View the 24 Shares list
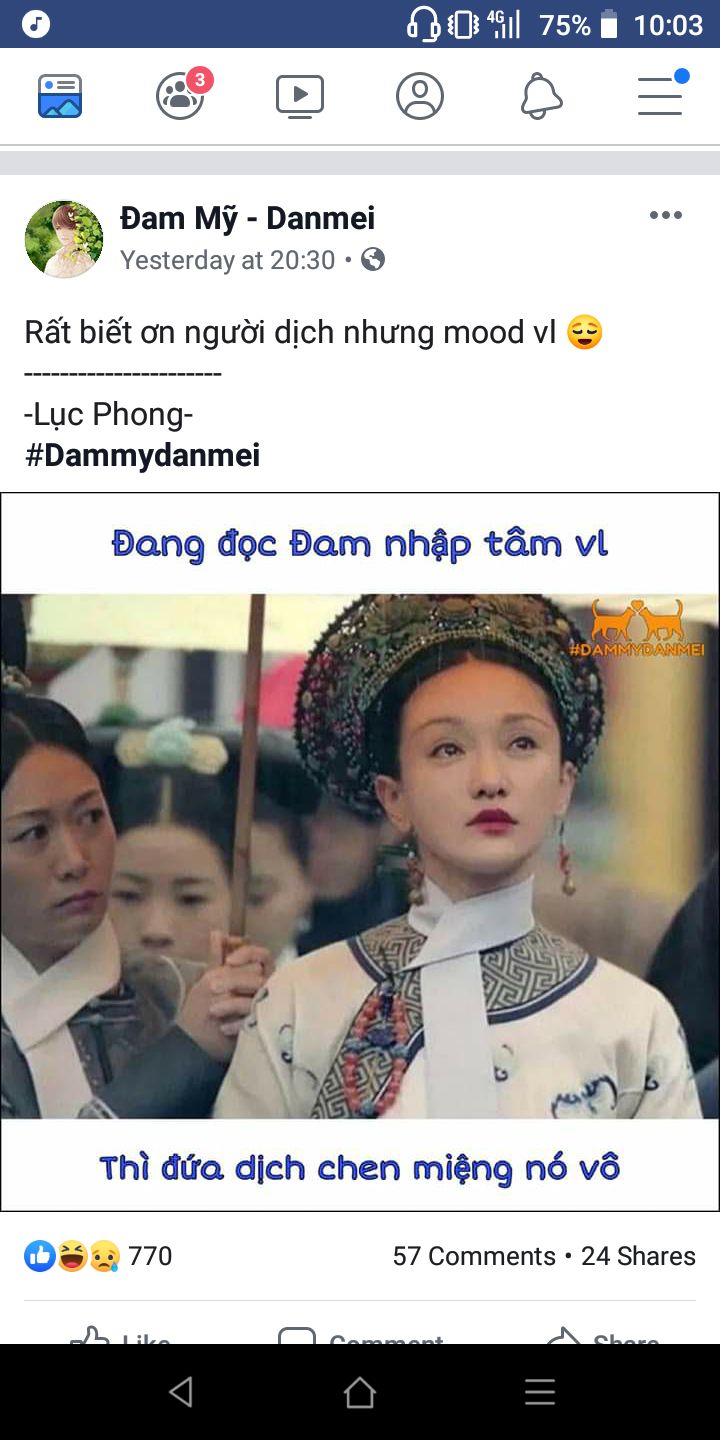The width and height of the screenshot is (720, 1440). 638,1256
